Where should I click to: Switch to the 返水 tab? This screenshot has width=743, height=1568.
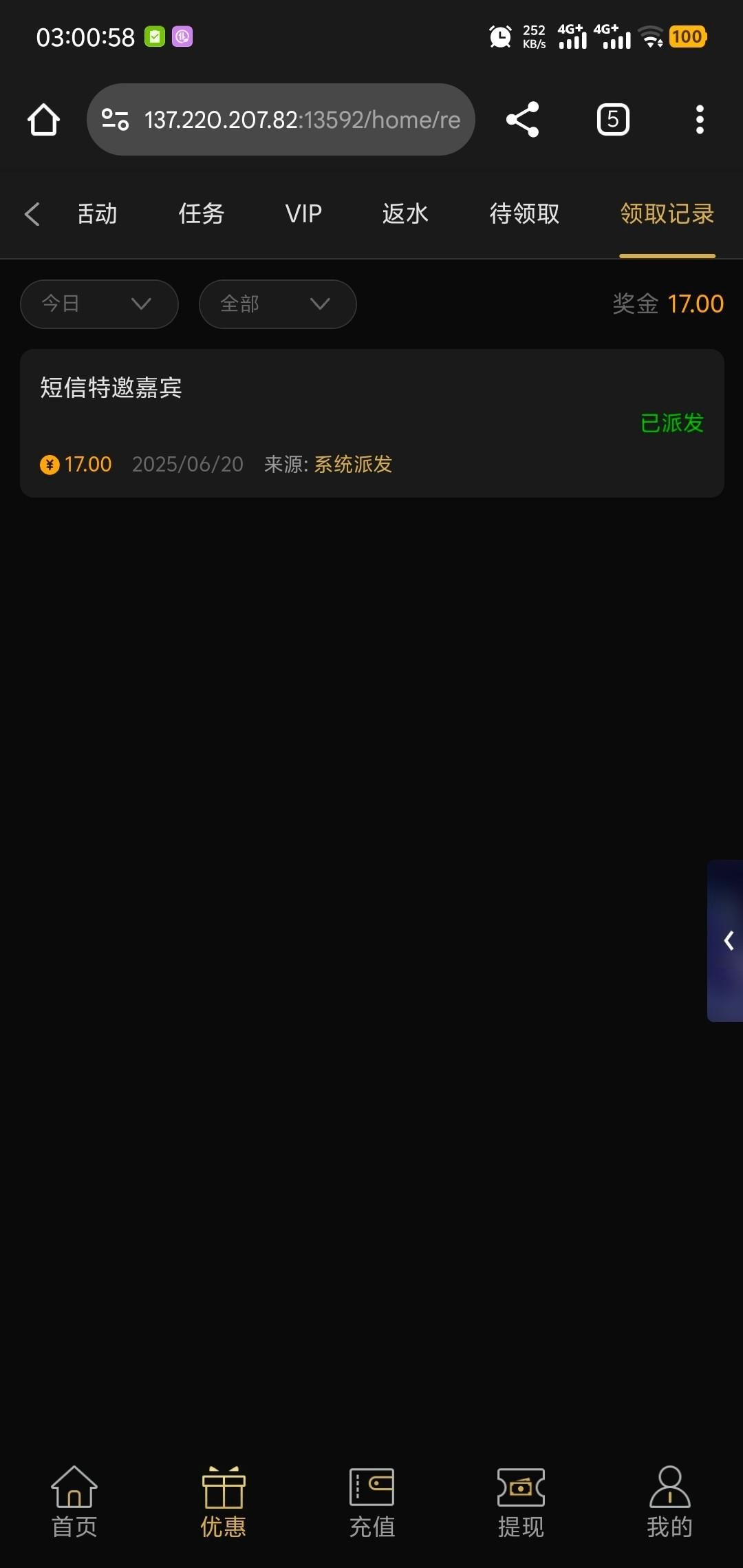click(x=405, y=214)
